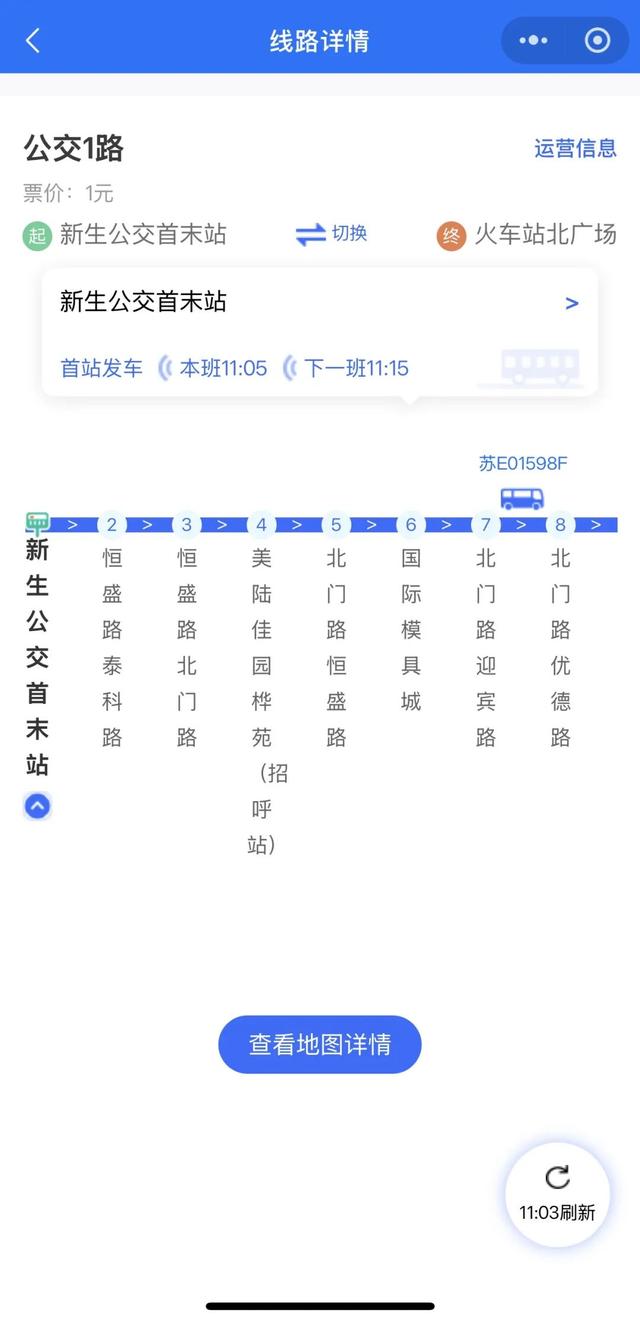Open 运营信息 for bus route 1
The width and height of the screenshot is (640, 1322).
[575, 149]
